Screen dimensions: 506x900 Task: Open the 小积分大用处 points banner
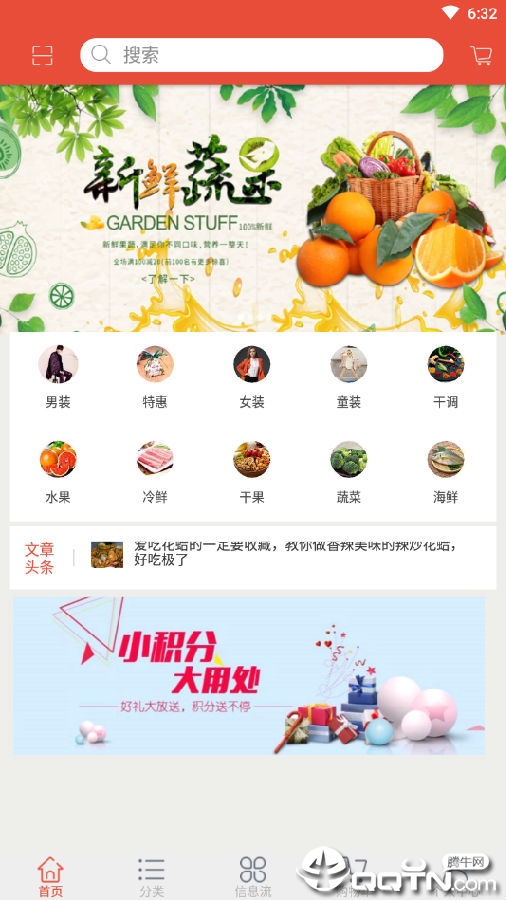tap(249, 675)
